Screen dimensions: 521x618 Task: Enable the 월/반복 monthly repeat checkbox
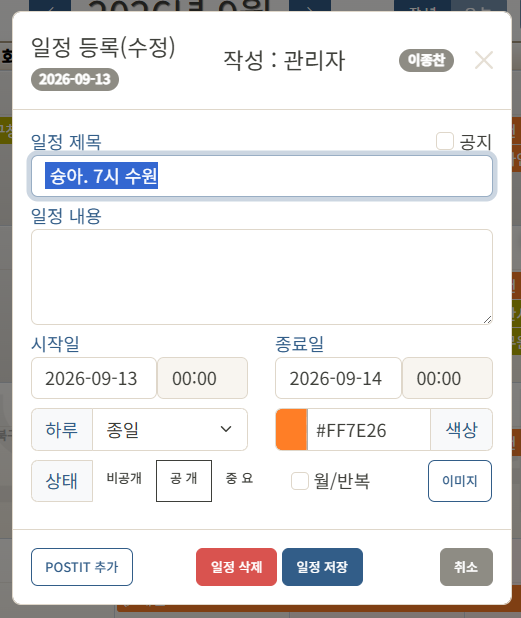pyautogui.click(x=300, y=481)
